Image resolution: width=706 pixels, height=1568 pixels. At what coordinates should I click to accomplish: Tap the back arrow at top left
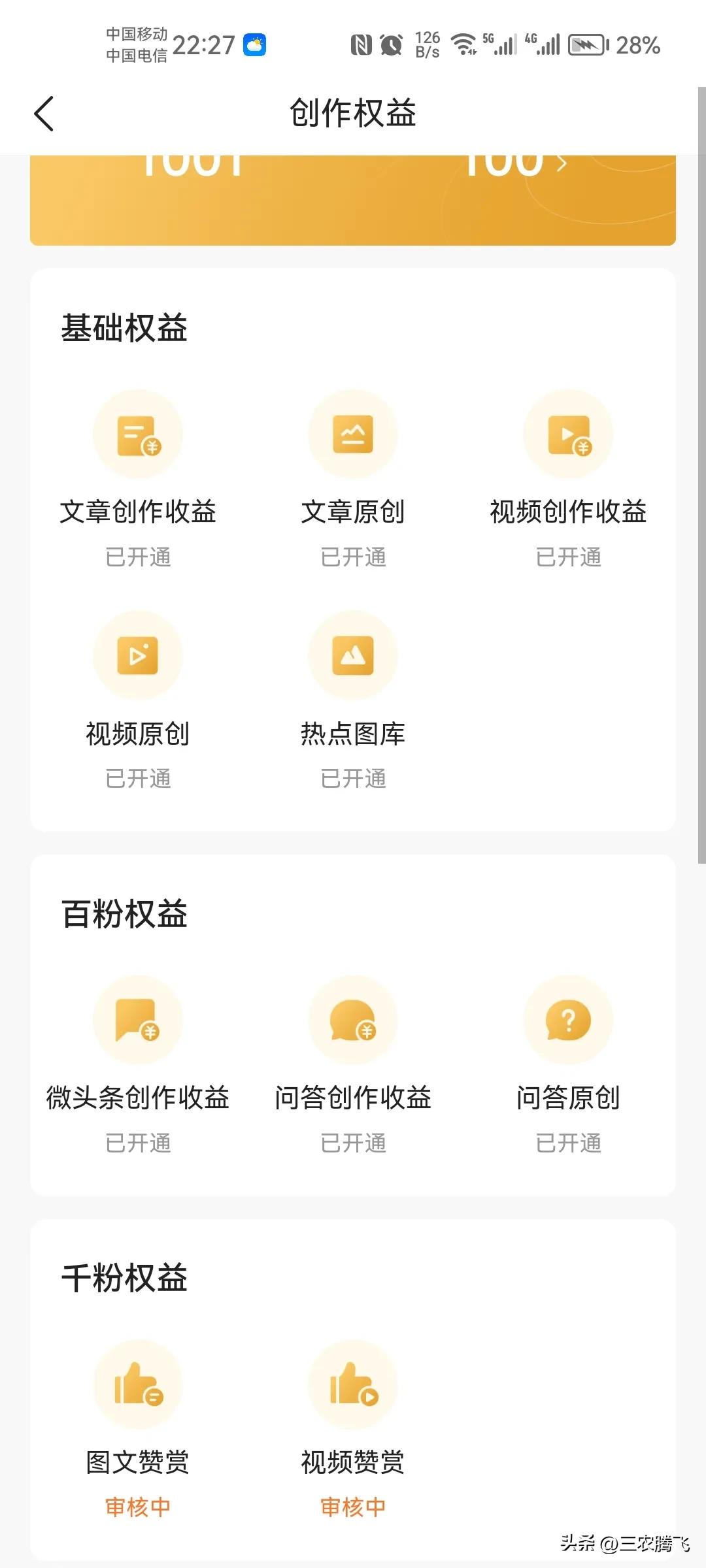[x=44, y=112]
